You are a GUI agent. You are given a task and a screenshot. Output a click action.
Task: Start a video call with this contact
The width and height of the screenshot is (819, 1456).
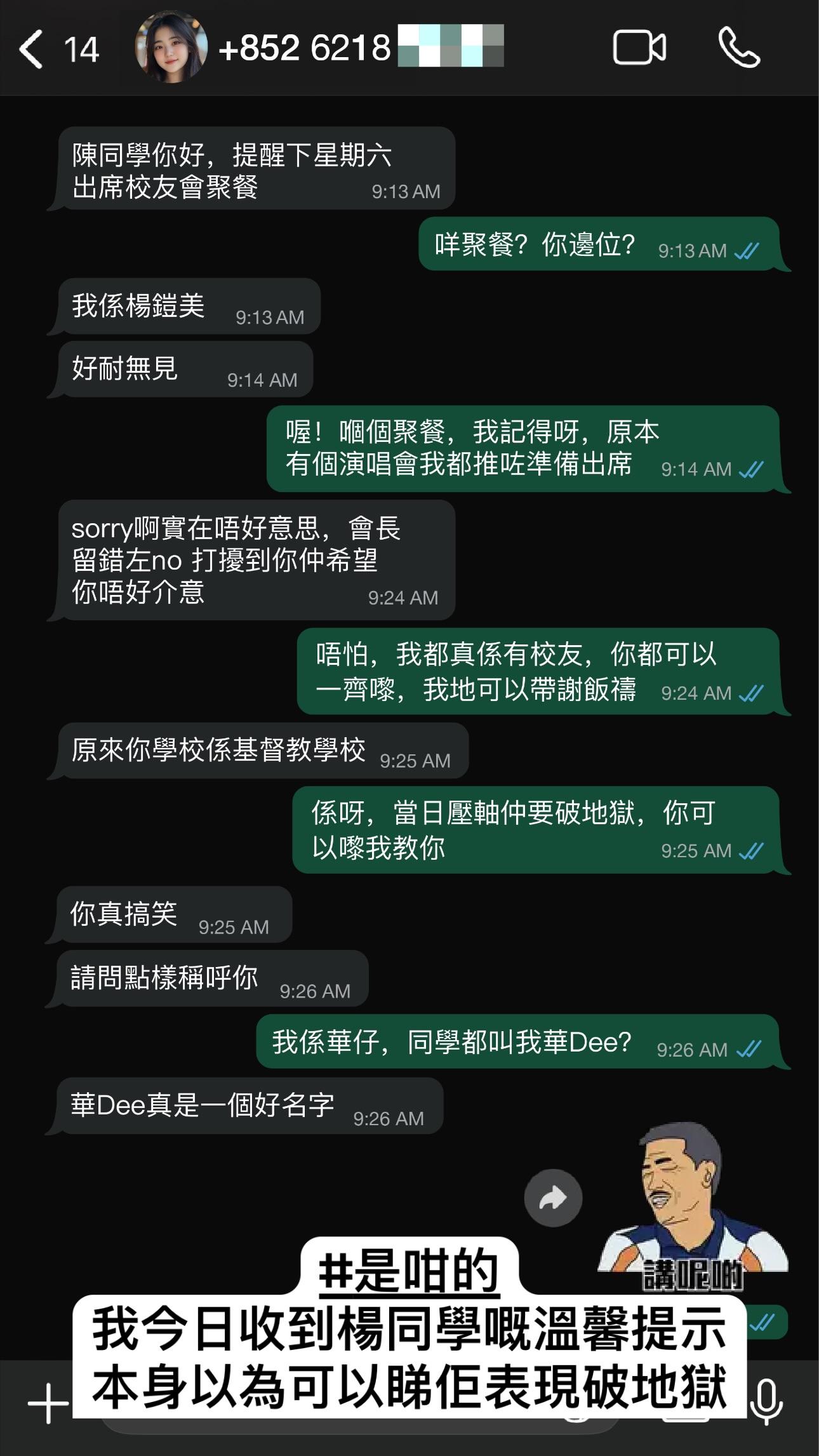tap(639, 48)
